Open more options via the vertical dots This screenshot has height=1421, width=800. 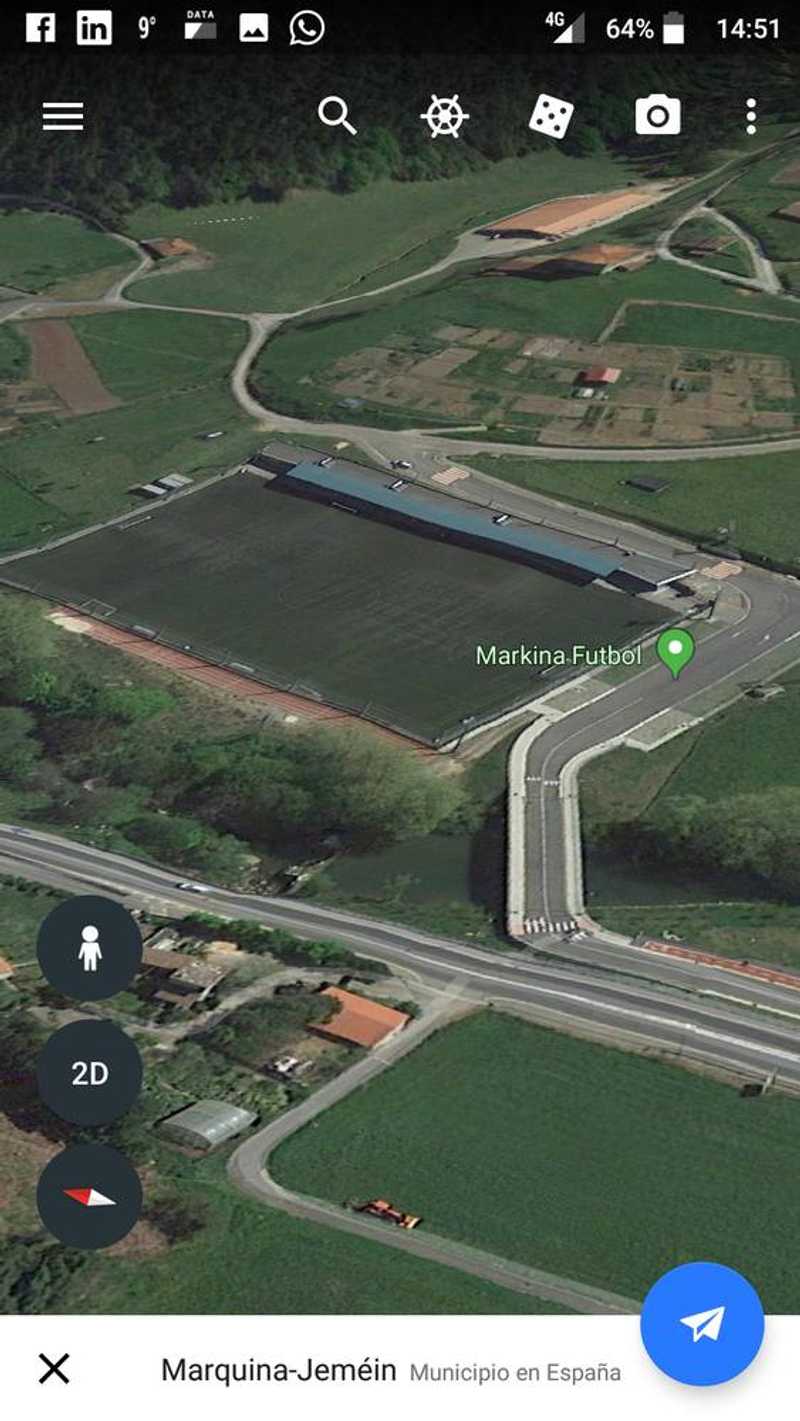point(752,116)
